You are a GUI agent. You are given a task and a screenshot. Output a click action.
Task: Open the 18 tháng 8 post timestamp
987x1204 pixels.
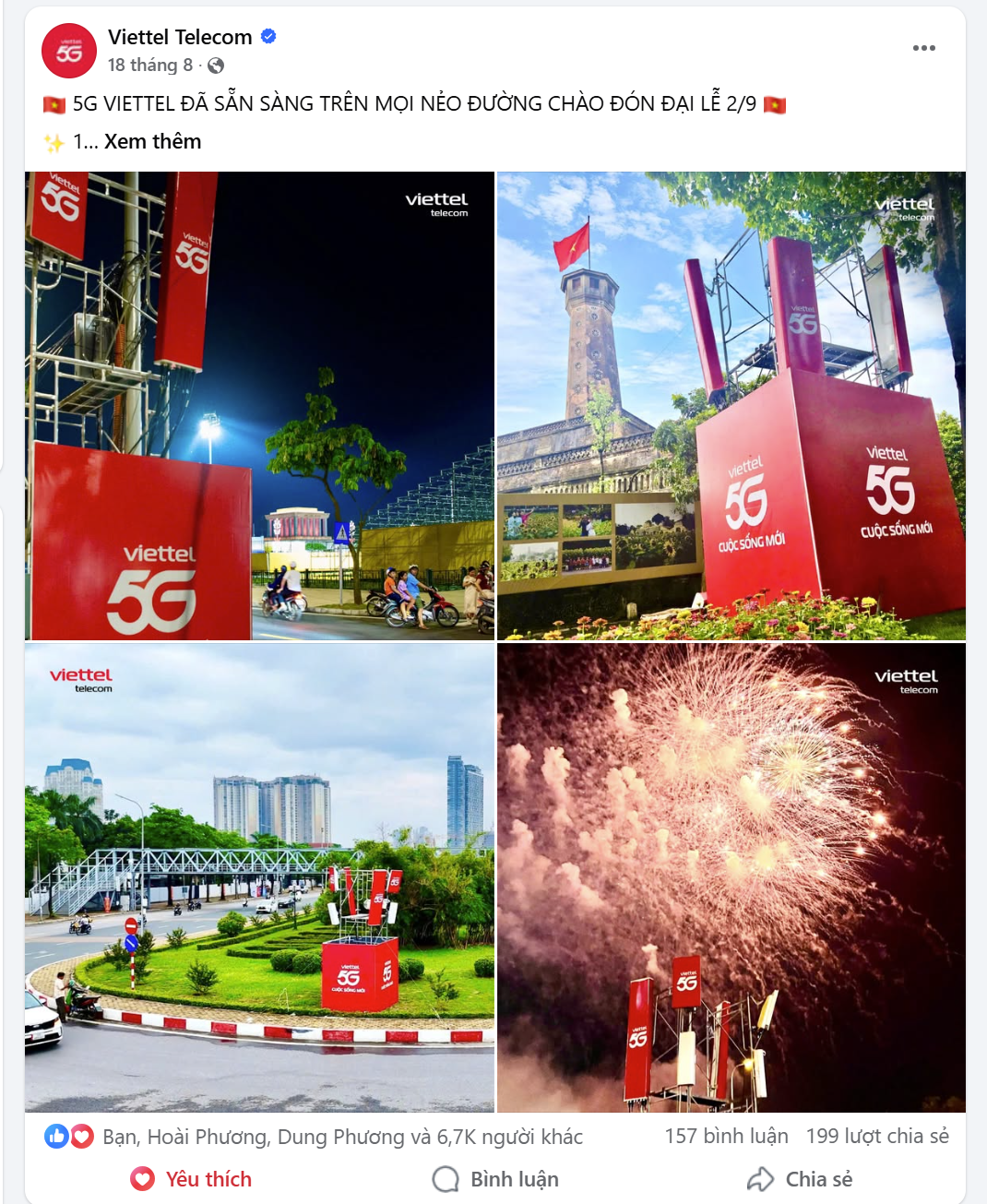point(150,65)
